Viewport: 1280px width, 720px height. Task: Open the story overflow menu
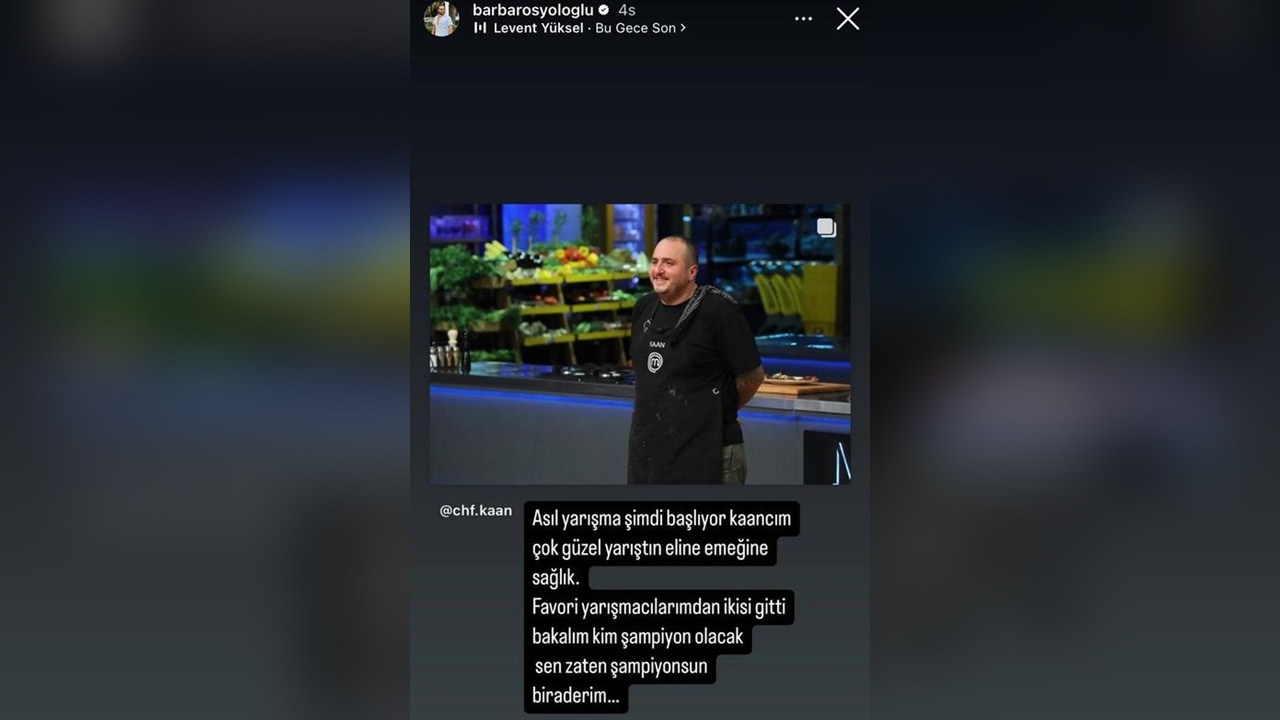click(803, 18)
